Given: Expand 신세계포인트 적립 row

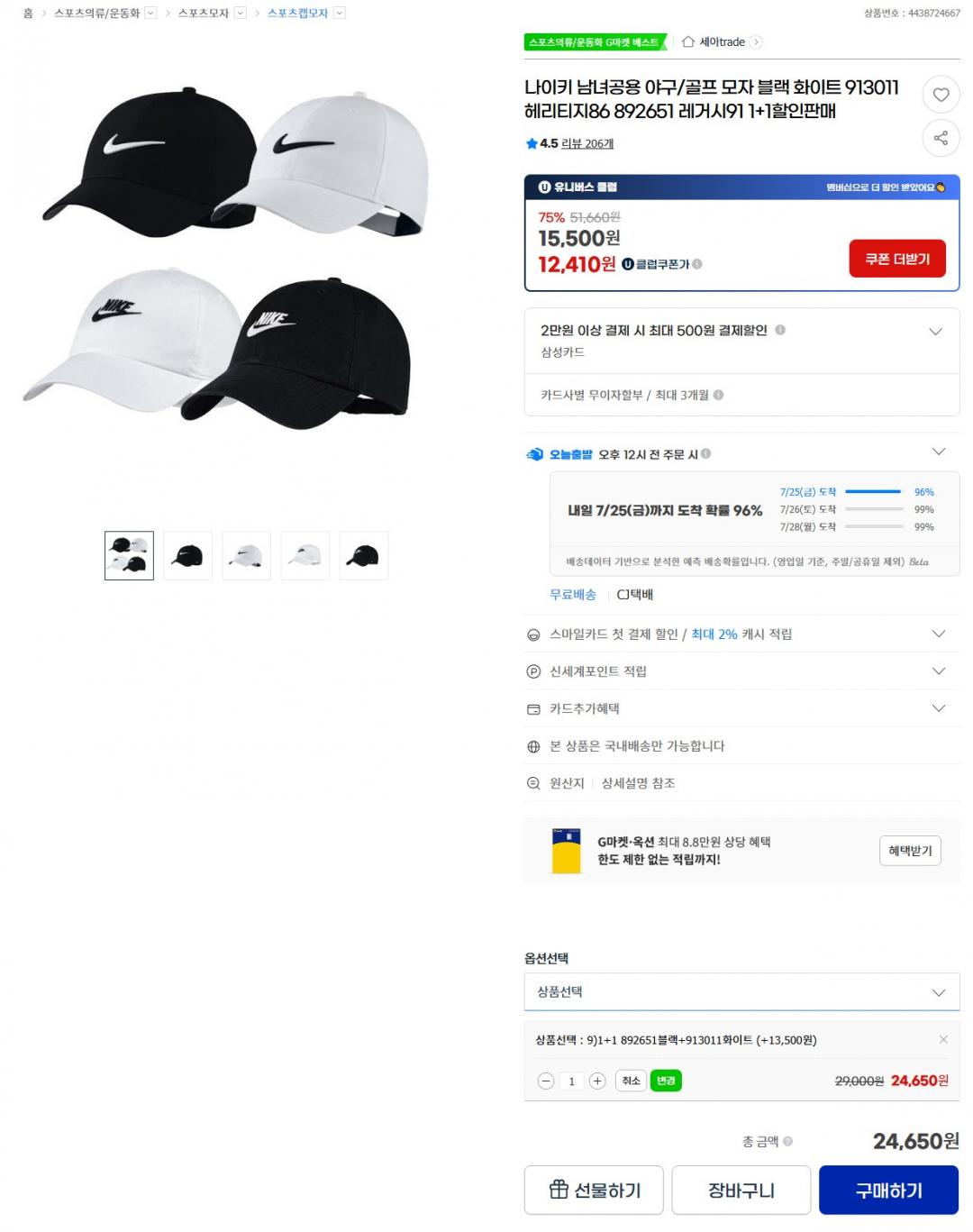Looking at the screenshot, I should pyautogui.click(x=741, y=671).
